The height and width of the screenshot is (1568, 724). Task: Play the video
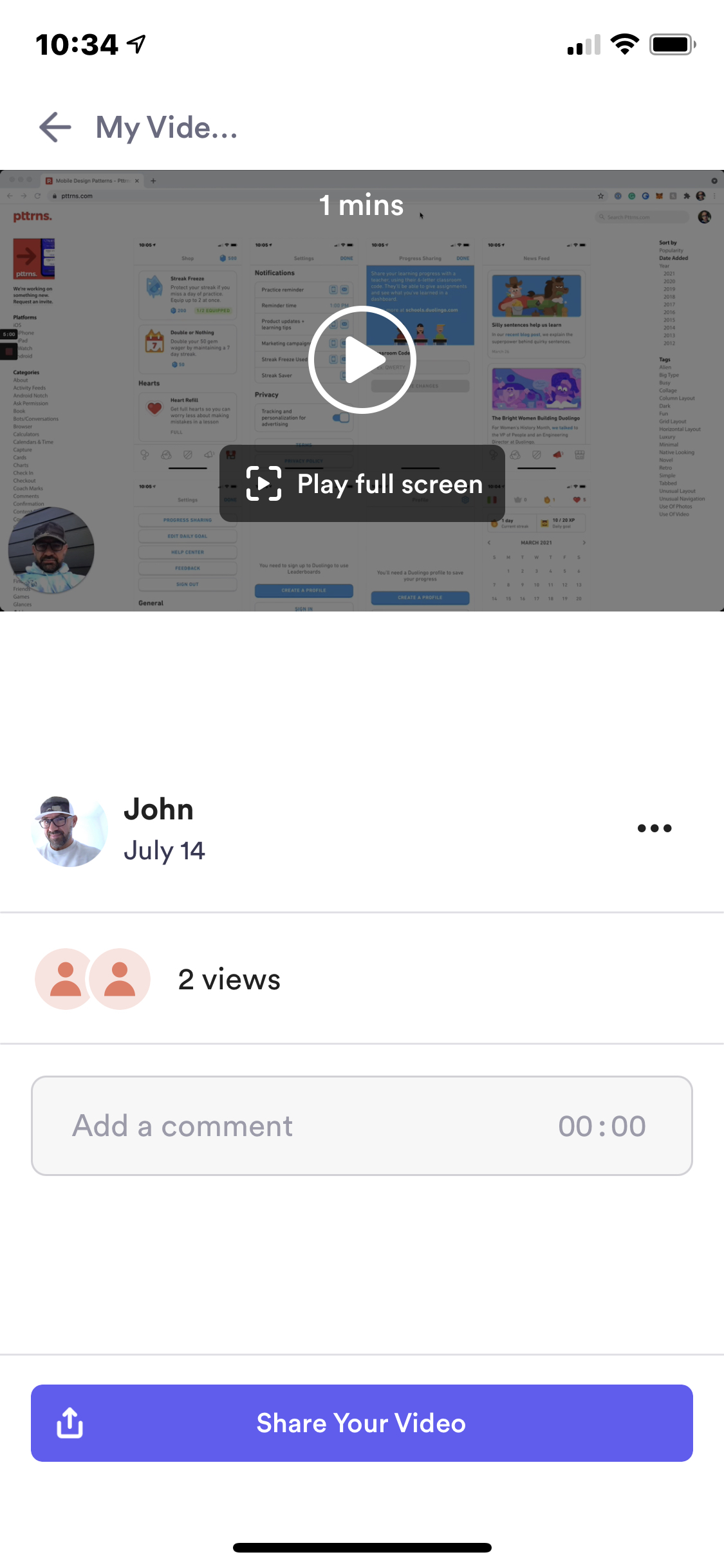click(x=362, y=359)
